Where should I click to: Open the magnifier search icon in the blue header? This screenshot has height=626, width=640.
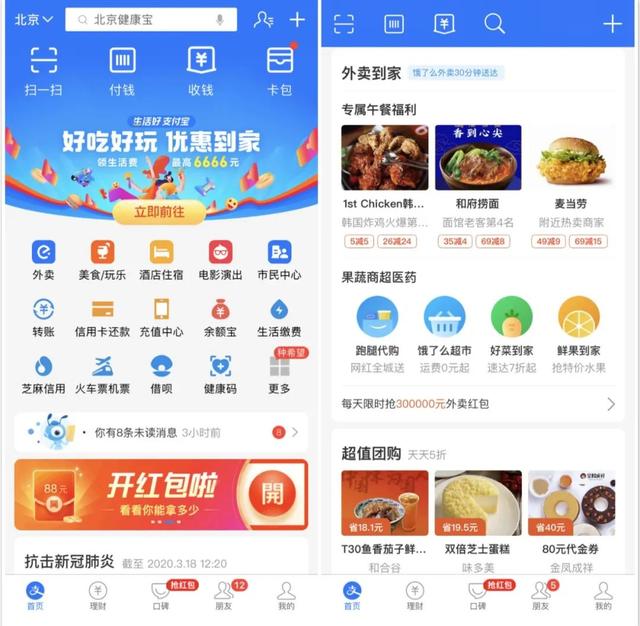[494, 23]
